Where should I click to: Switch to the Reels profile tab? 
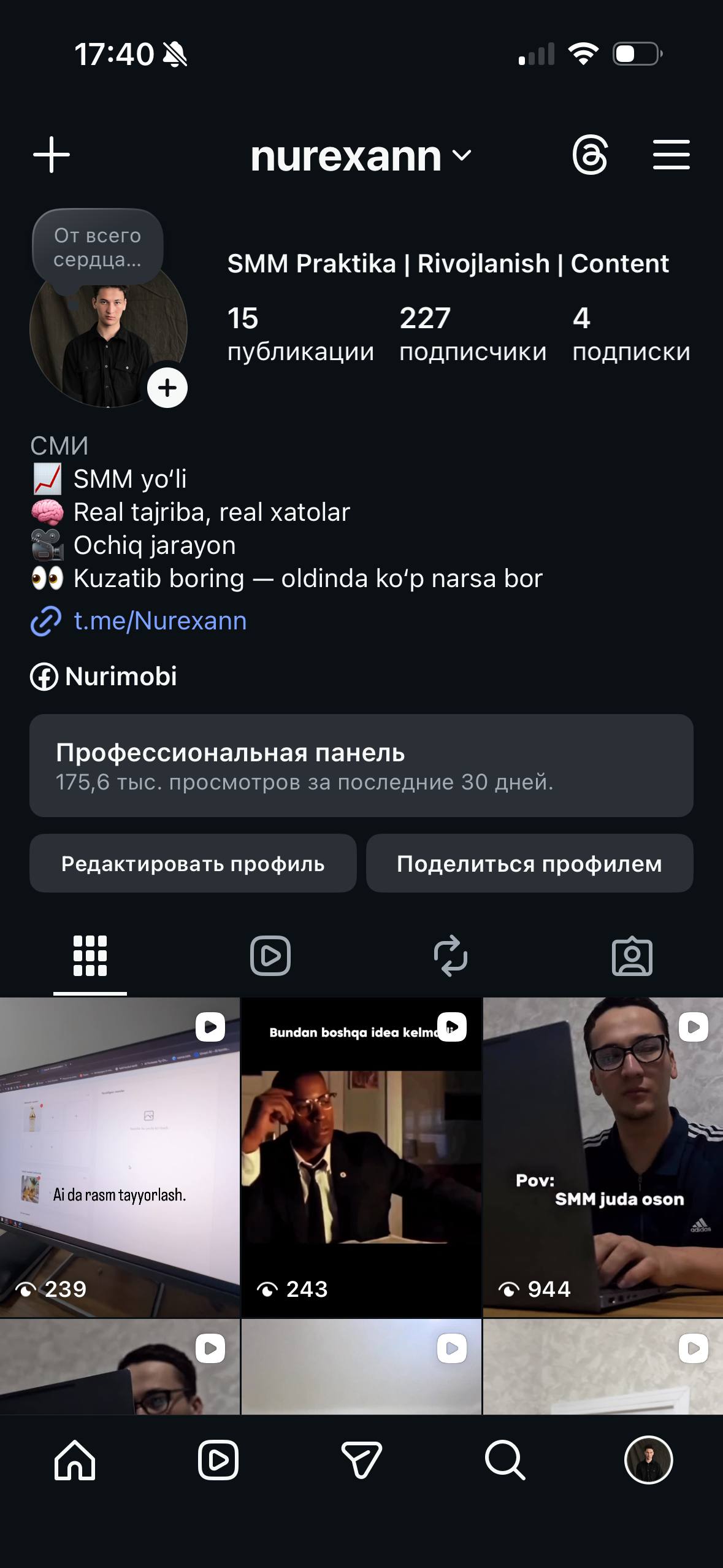click(x=270, y=956)
